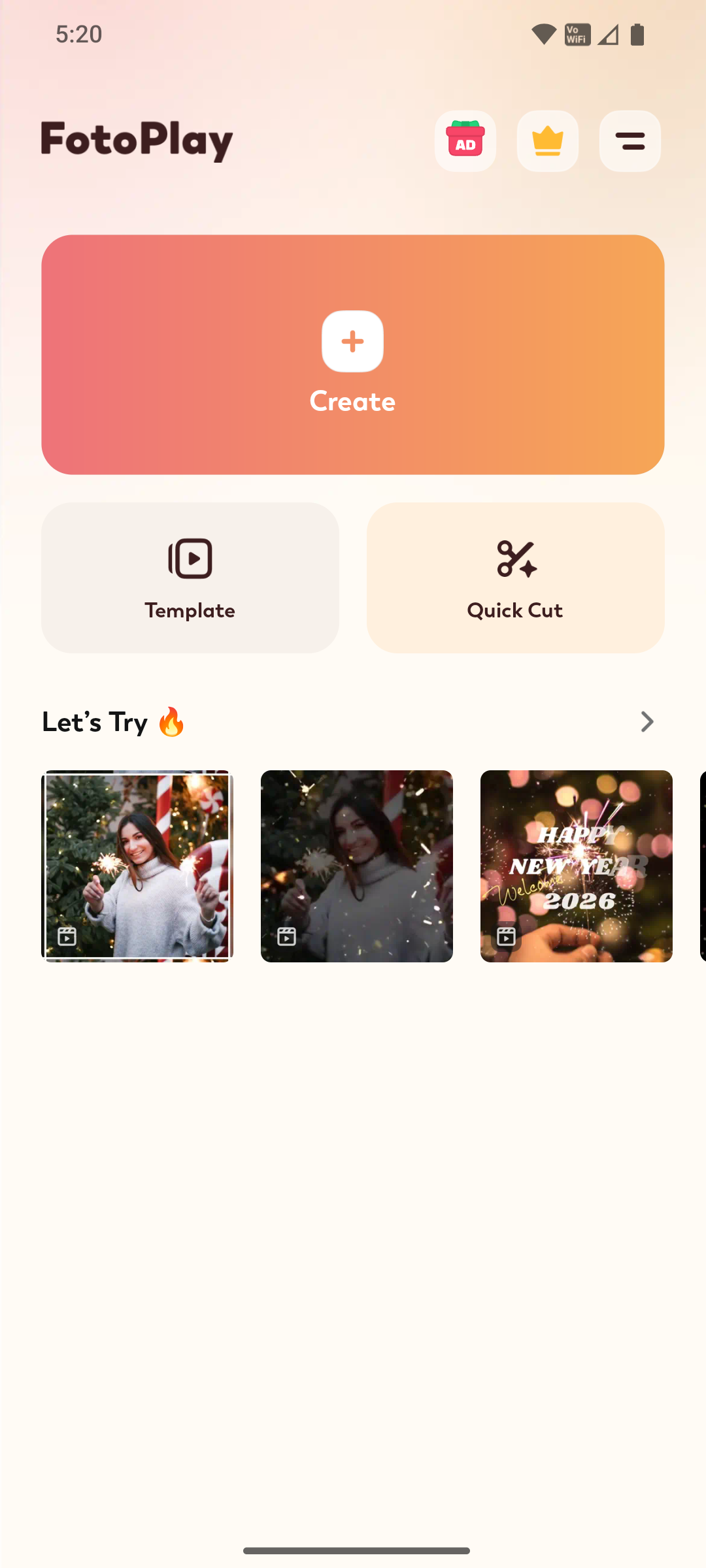This screenshot has width=706, height=1568.
Task: Open the menu with two lines icon
Action: (630, 141)
